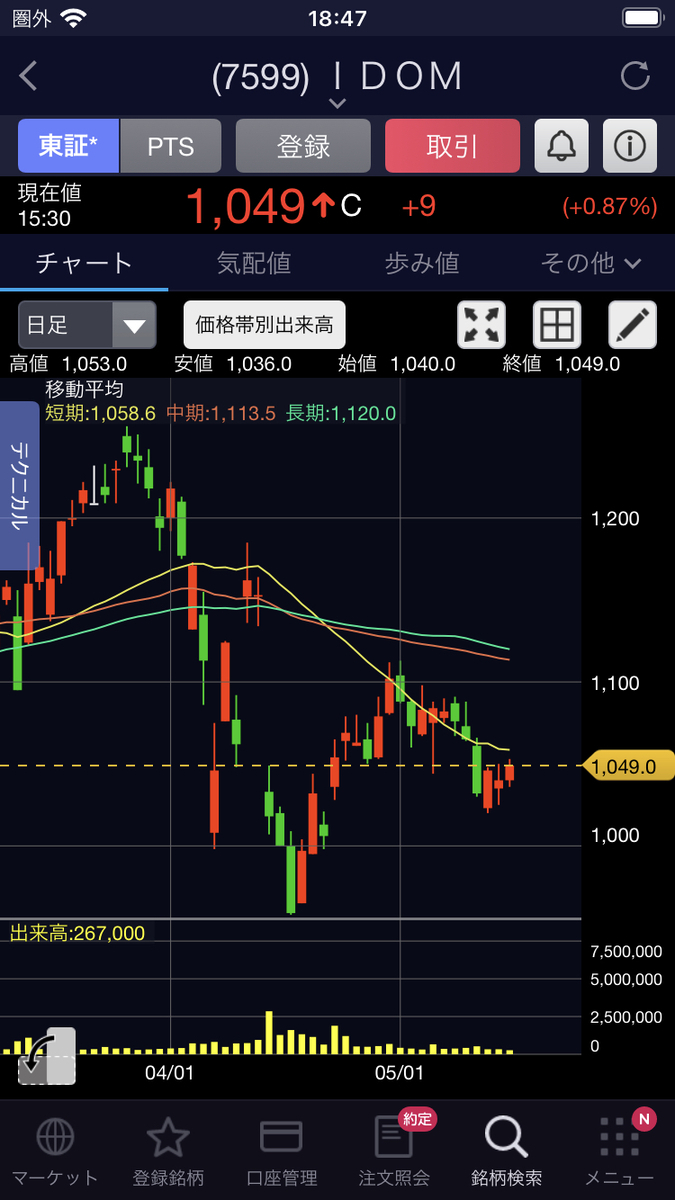The height and width of the screenshot is (1200, 675).
Task: Expand chart to full screen
Action: tap(481, 325)
